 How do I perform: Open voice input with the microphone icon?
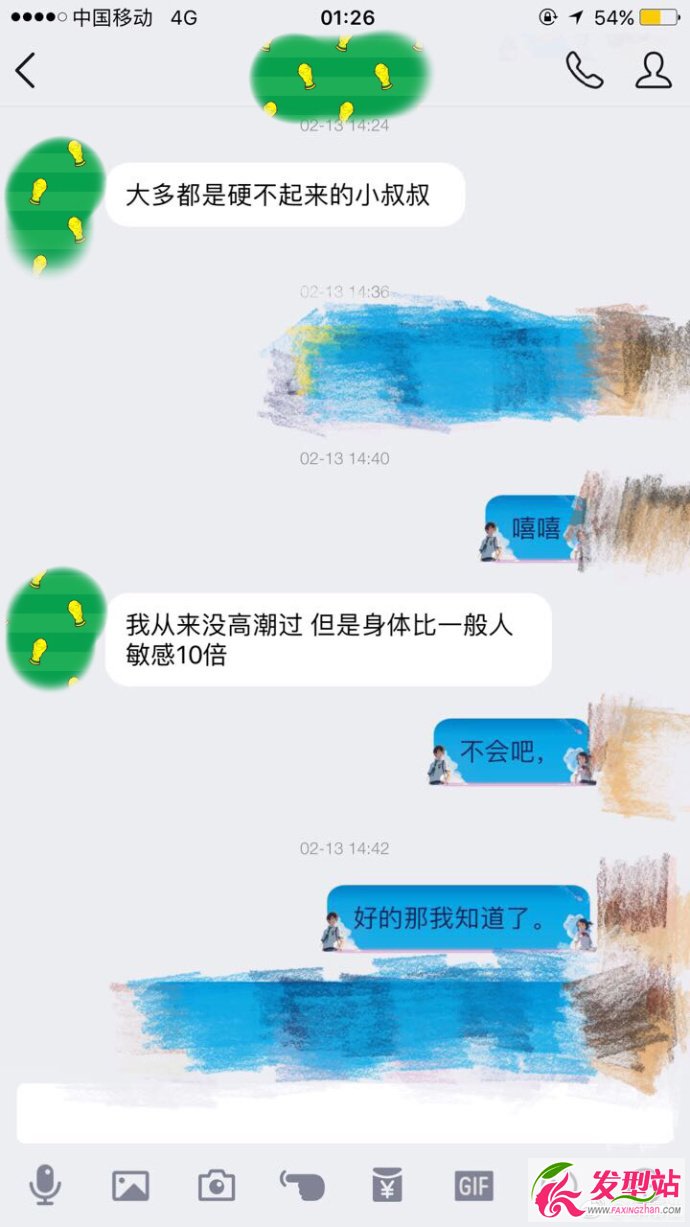click(45, 1185)
